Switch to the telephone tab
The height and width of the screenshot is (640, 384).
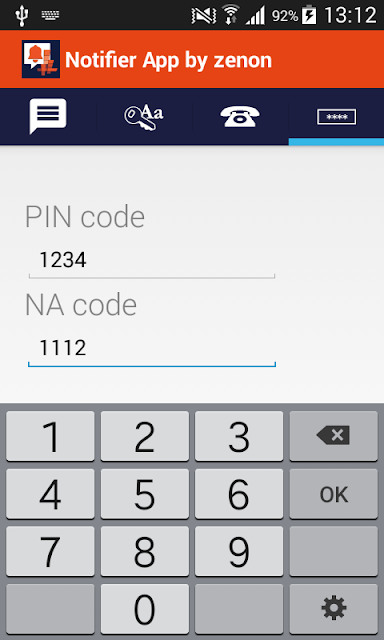click(x=240, y=116)
